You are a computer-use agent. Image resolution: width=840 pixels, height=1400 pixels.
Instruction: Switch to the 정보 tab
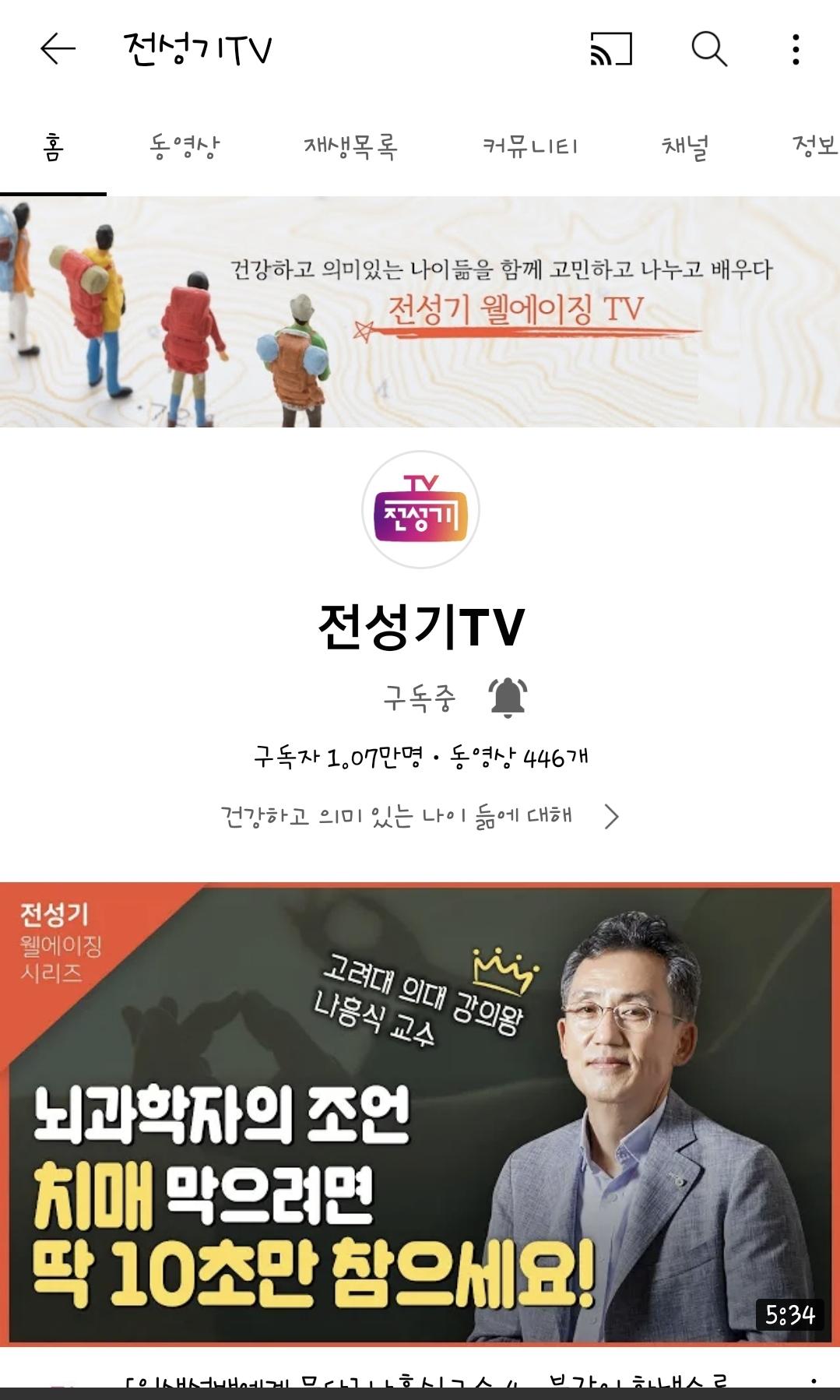coord(814,146)
